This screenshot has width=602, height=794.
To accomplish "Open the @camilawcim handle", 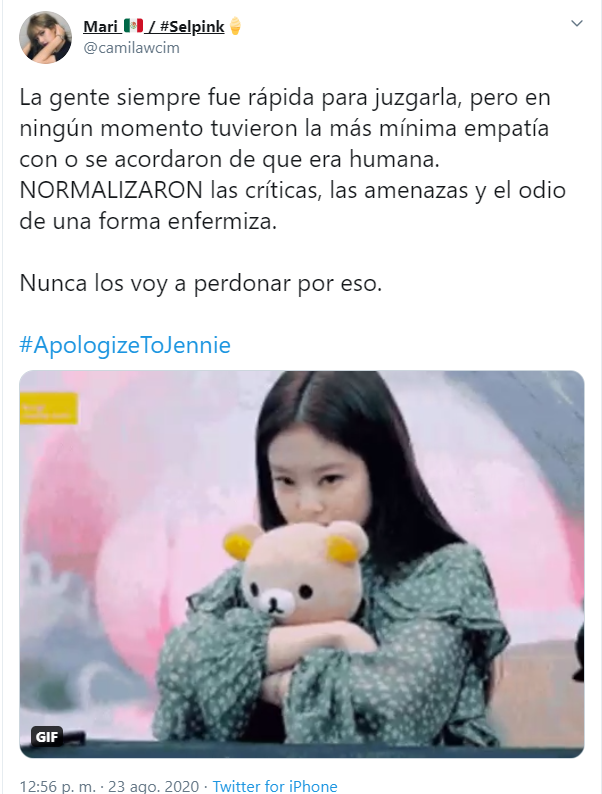I will (131, 47).
